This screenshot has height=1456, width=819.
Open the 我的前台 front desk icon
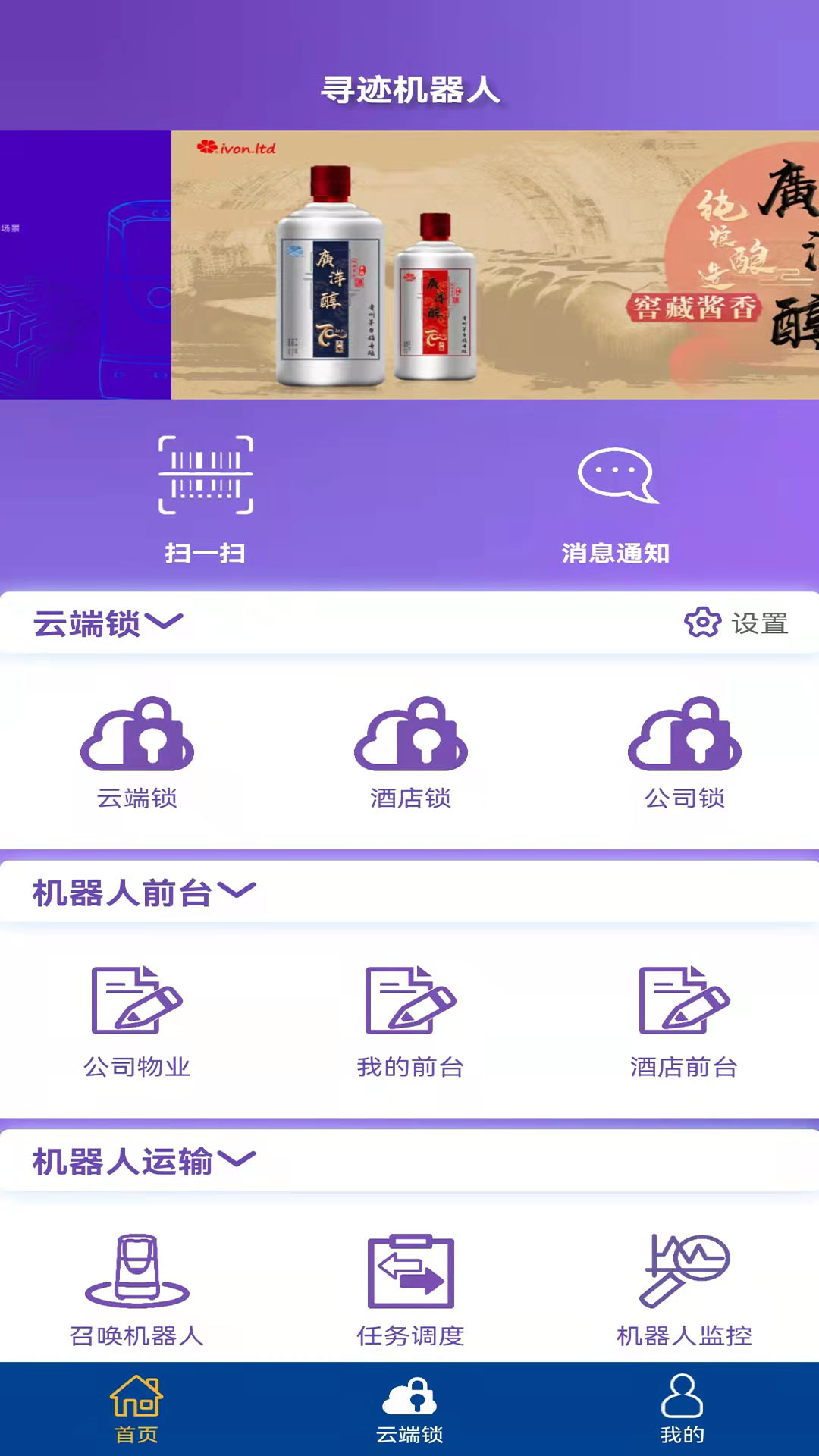409,1001
